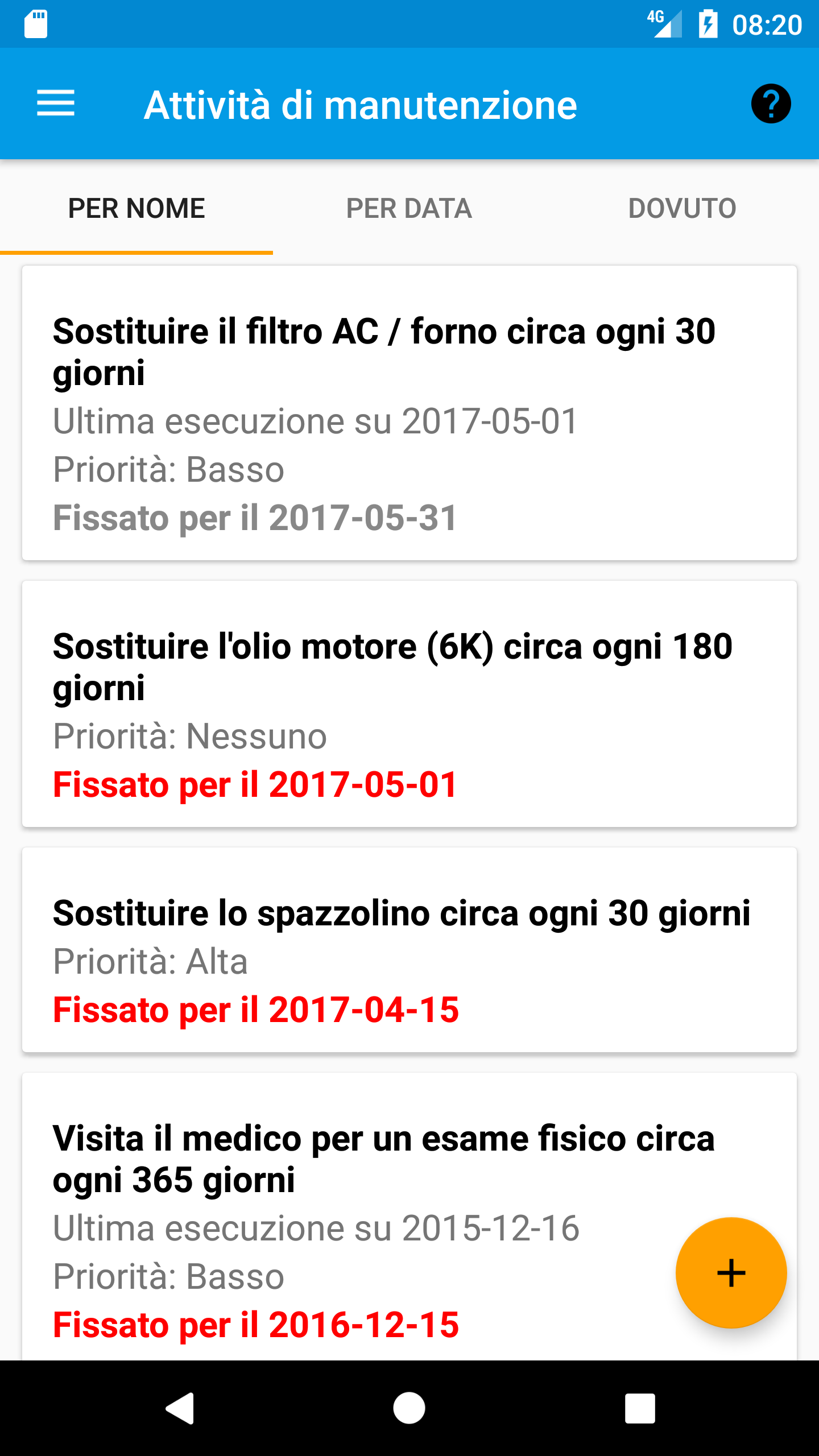Screen dimensions: 819x1456
Task: Tap the system home button
Action: 409,1408
